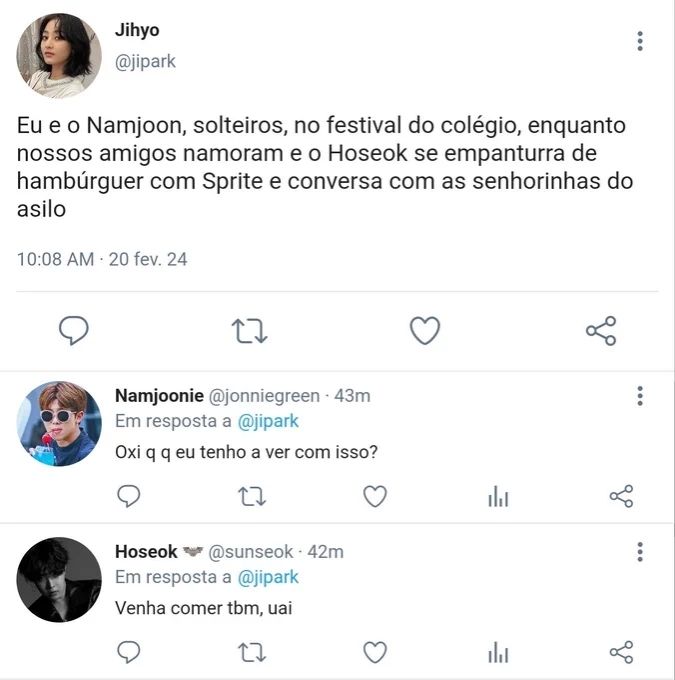Tap @jipark link in Namjoonie's reply
Screen dimensions: 675x680
tap(267, 421)
